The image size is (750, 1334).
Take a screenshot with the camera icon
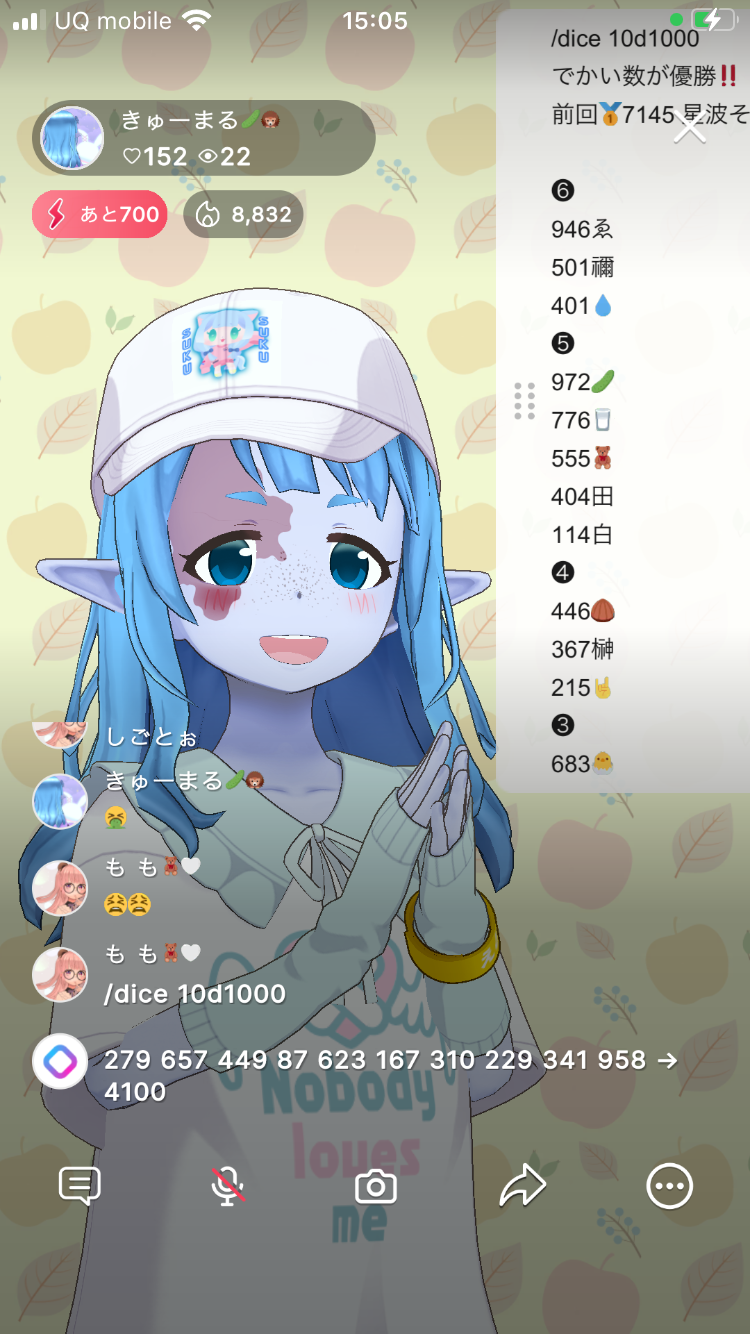[x=376, y=1186]
